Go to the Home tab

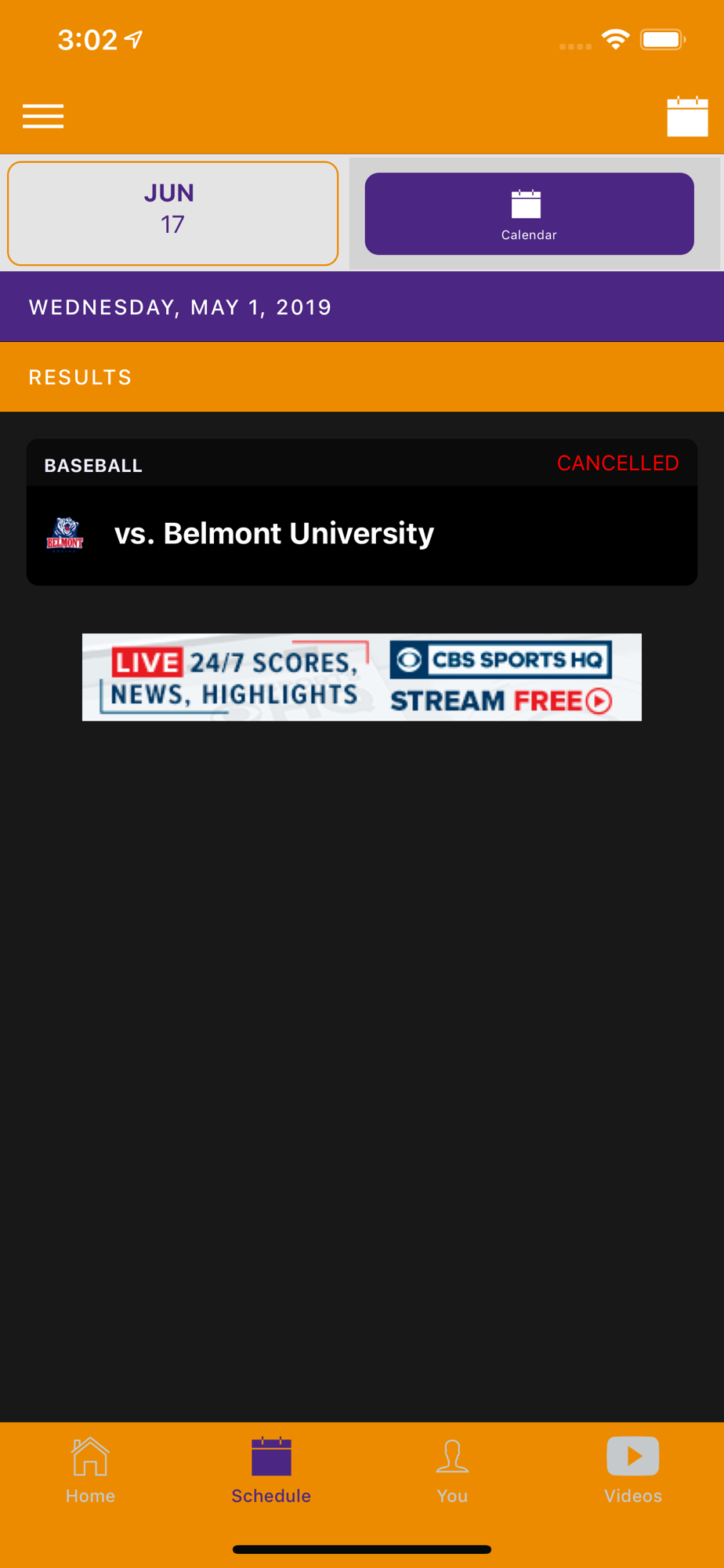pyautogui.click(x=90, y=1471)
